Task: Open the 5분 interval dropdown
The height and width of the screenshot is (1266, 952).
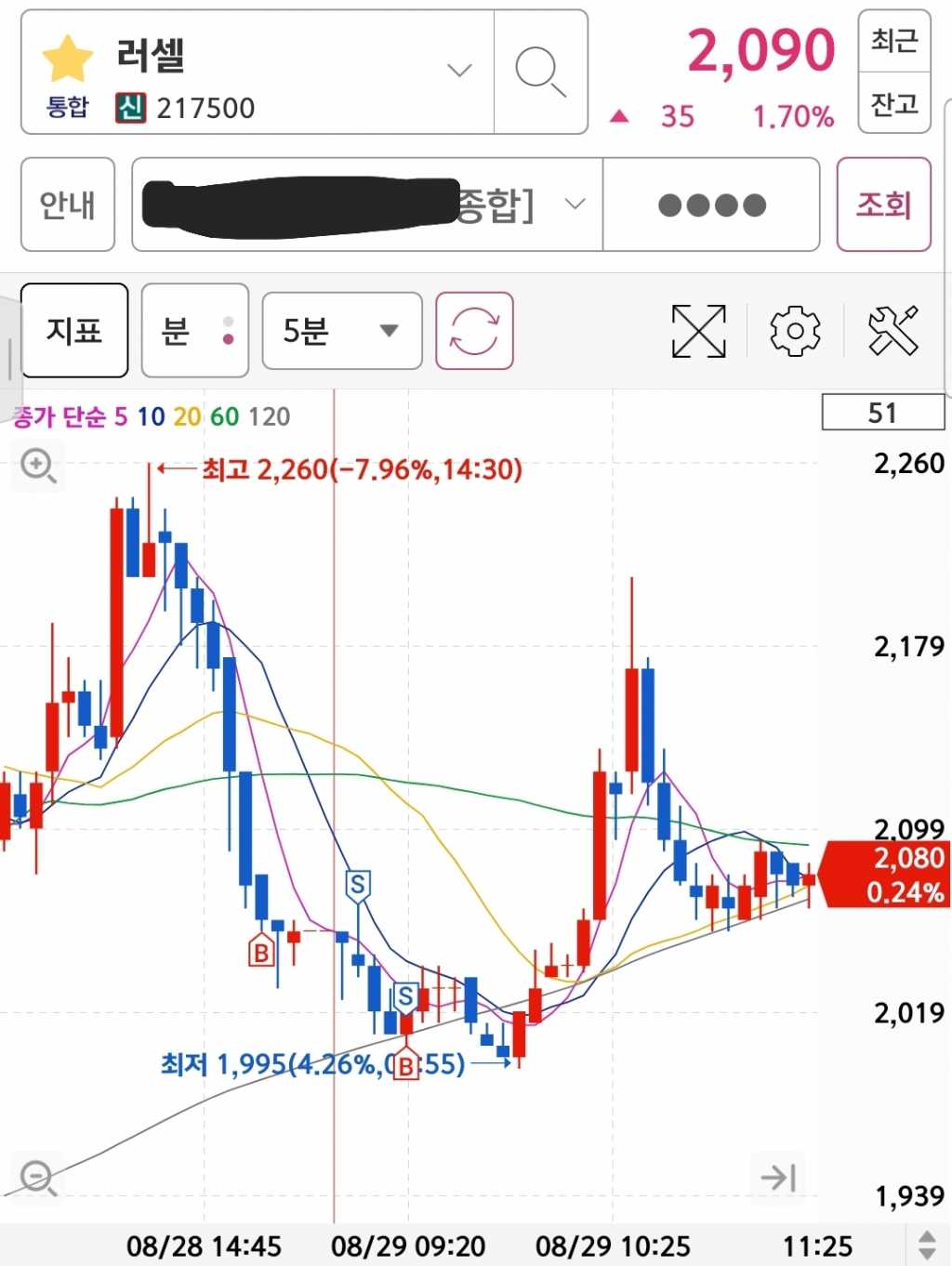Action: (341, 331)
